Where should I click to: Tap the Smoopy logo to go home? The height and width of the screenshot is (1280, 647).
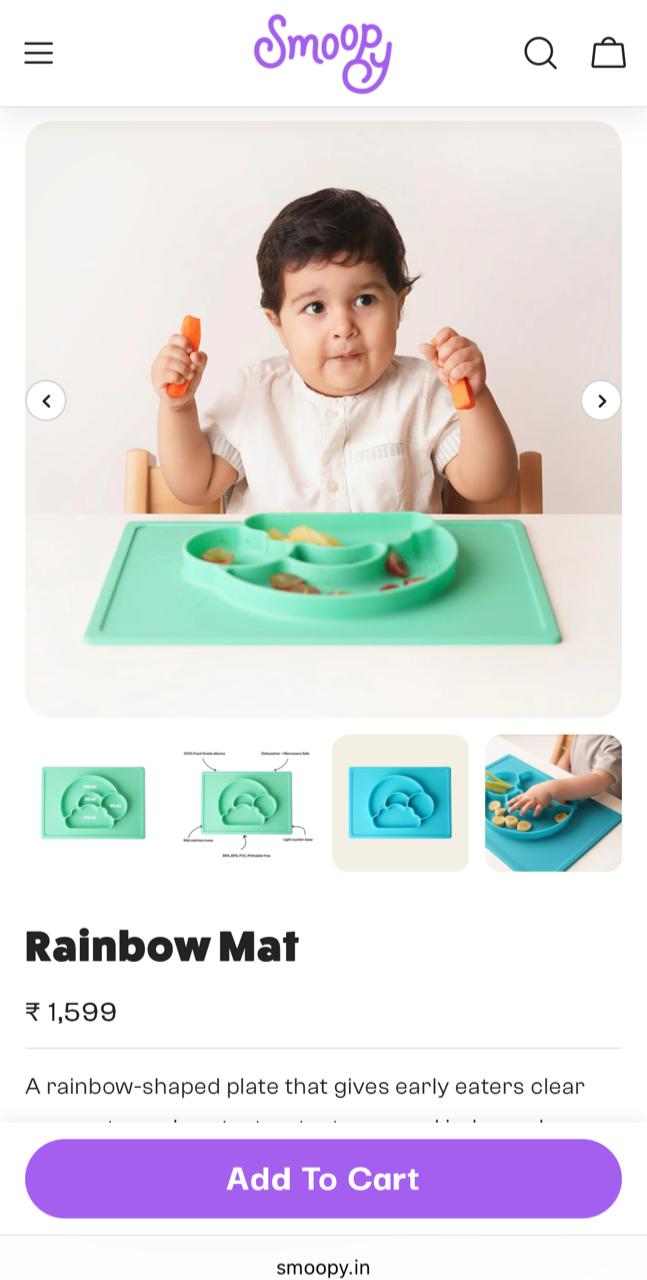[x=323, y=54]
